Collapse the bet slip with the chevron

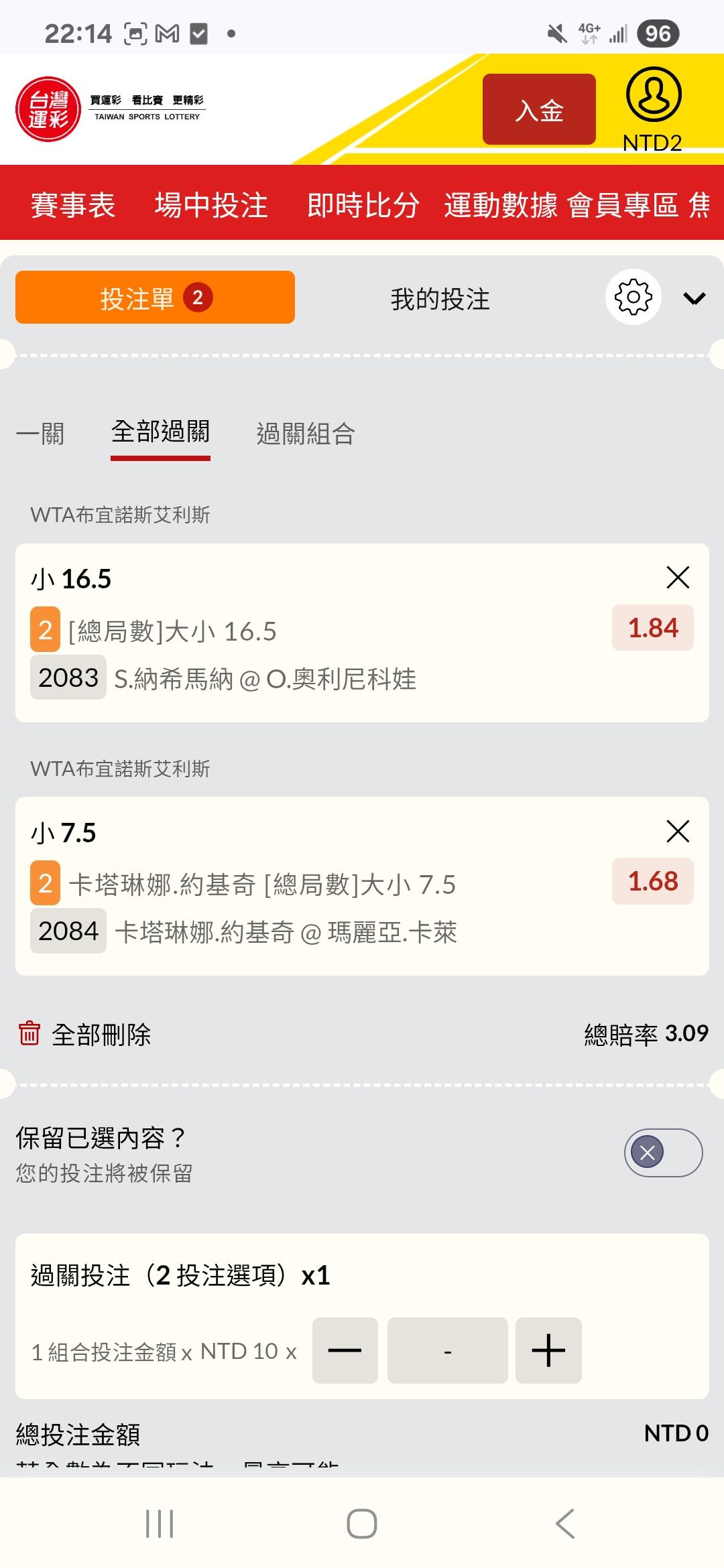click(x=694, y=298)
